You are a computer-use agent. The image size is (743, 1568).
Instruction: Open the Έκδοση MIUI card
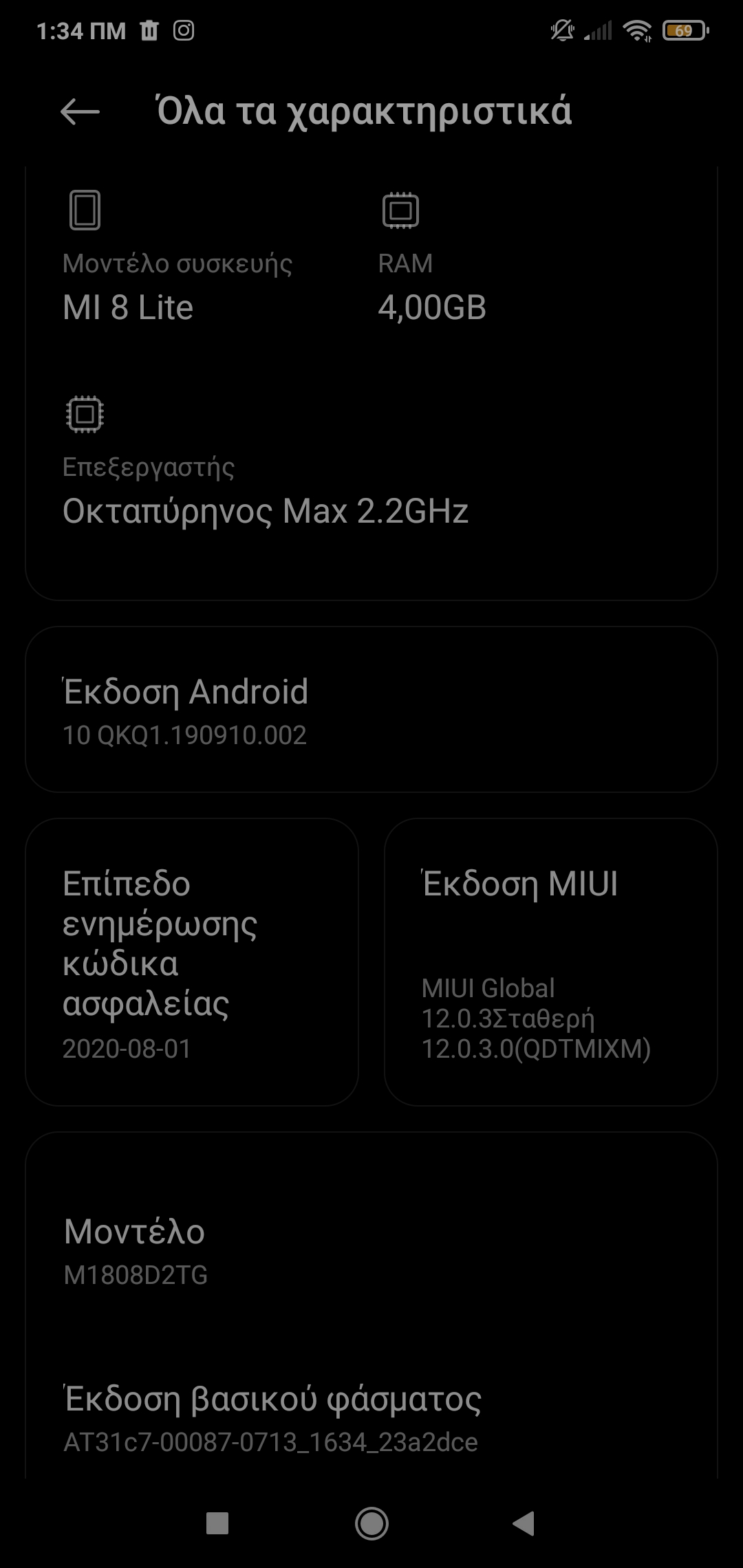click(550, 961)
